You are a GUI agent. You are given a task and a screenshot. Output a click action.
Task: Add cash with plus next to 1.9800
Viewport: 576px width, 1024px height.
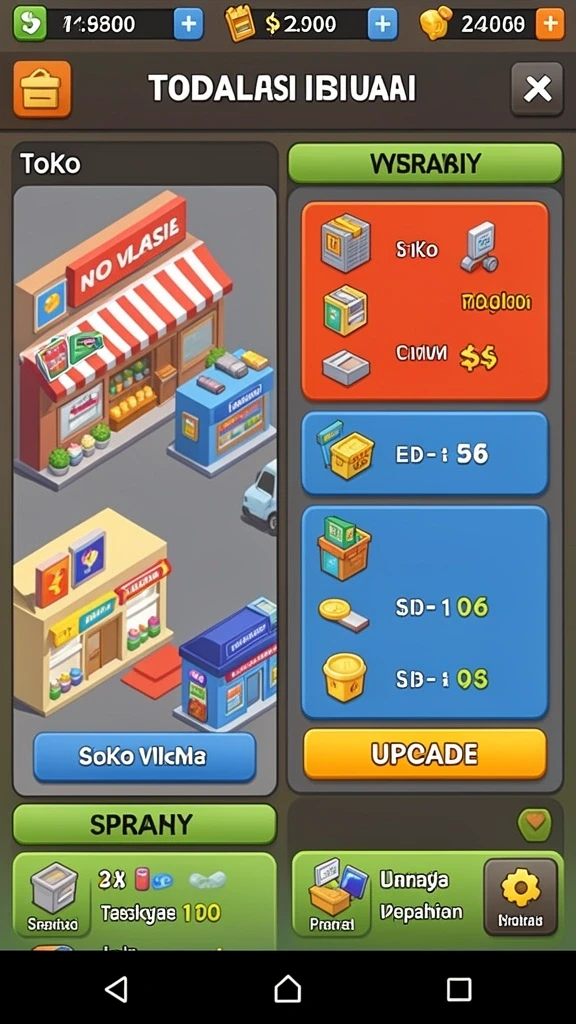point(188,24)
